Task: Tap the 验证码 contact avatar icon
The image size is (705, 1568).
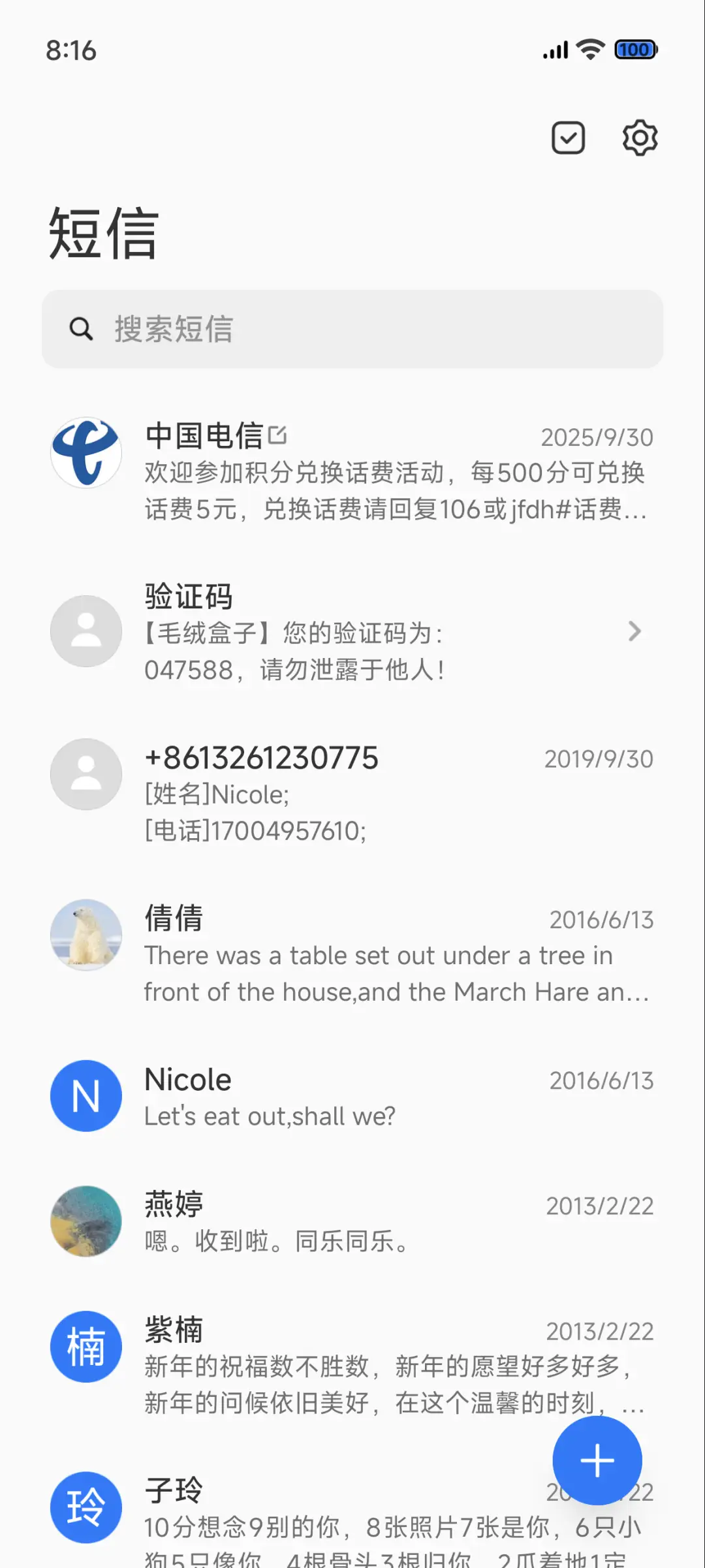Action: (86, 631)
